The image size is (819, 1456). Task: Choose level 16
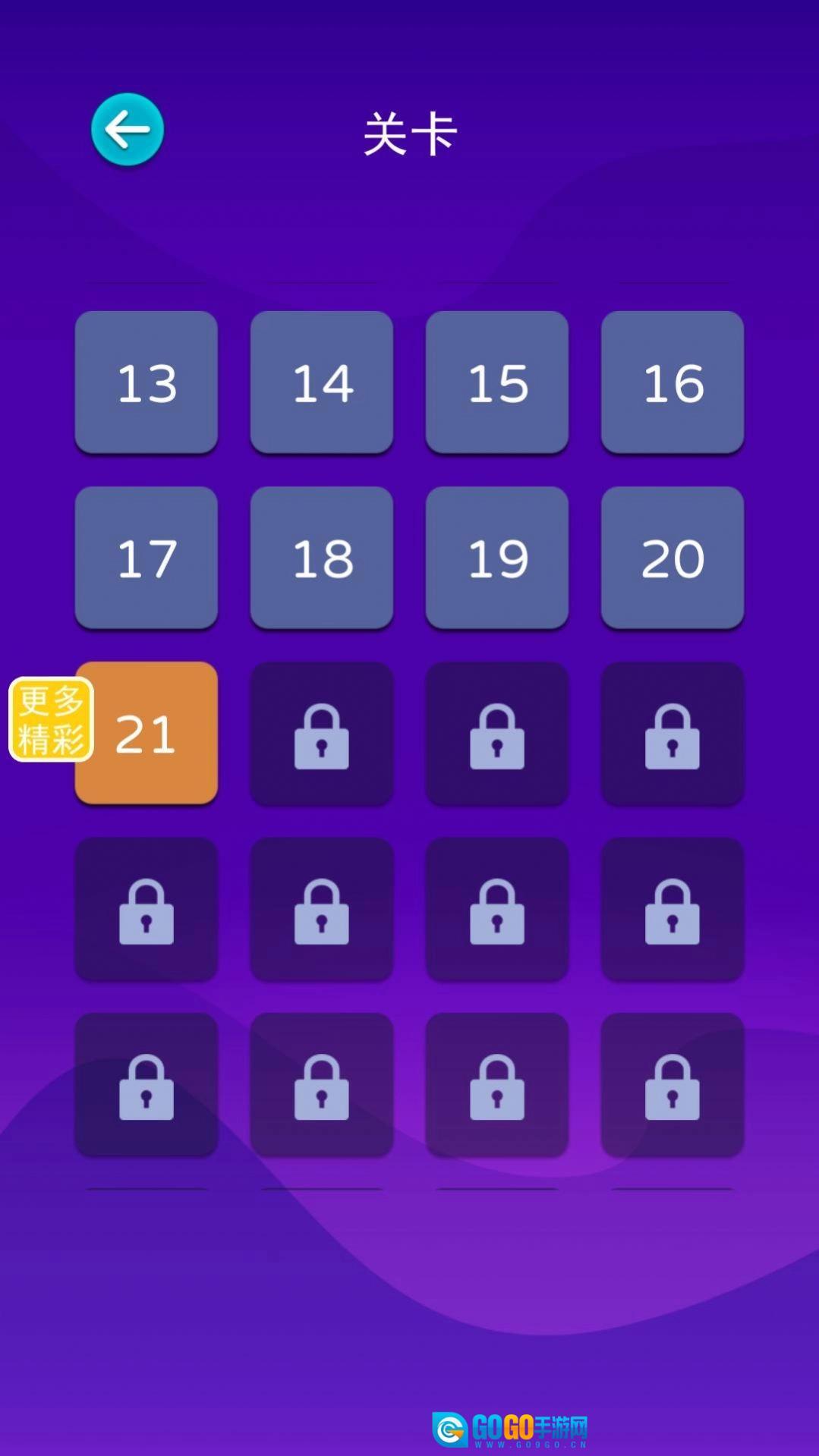coord(673,382)
